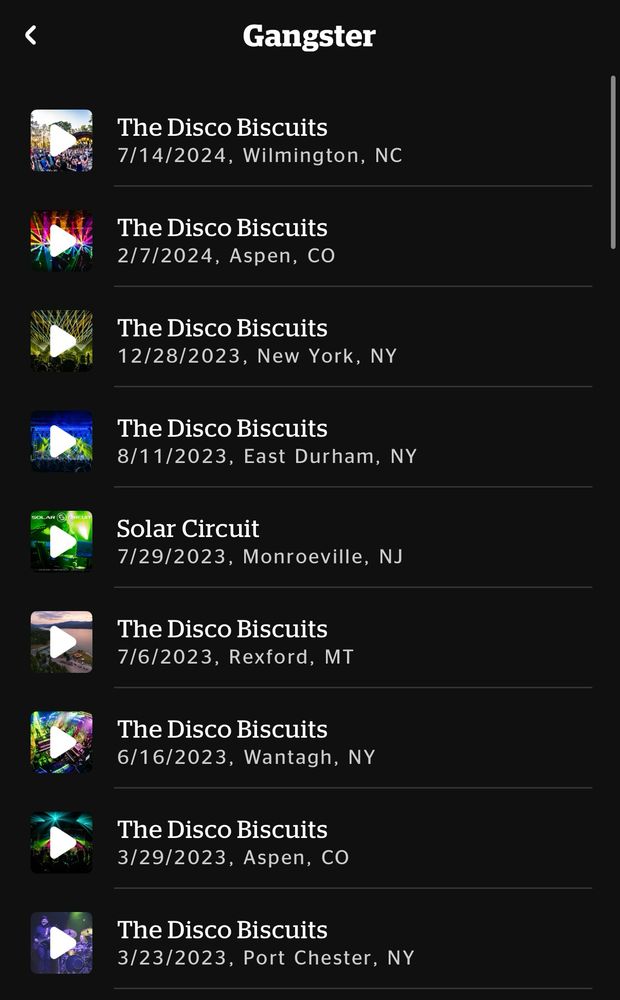Open Solar Circuit's 7/29/2023 Monroeville show
The height and width of the screenshot is (1000, 620).
click(260, 541)
